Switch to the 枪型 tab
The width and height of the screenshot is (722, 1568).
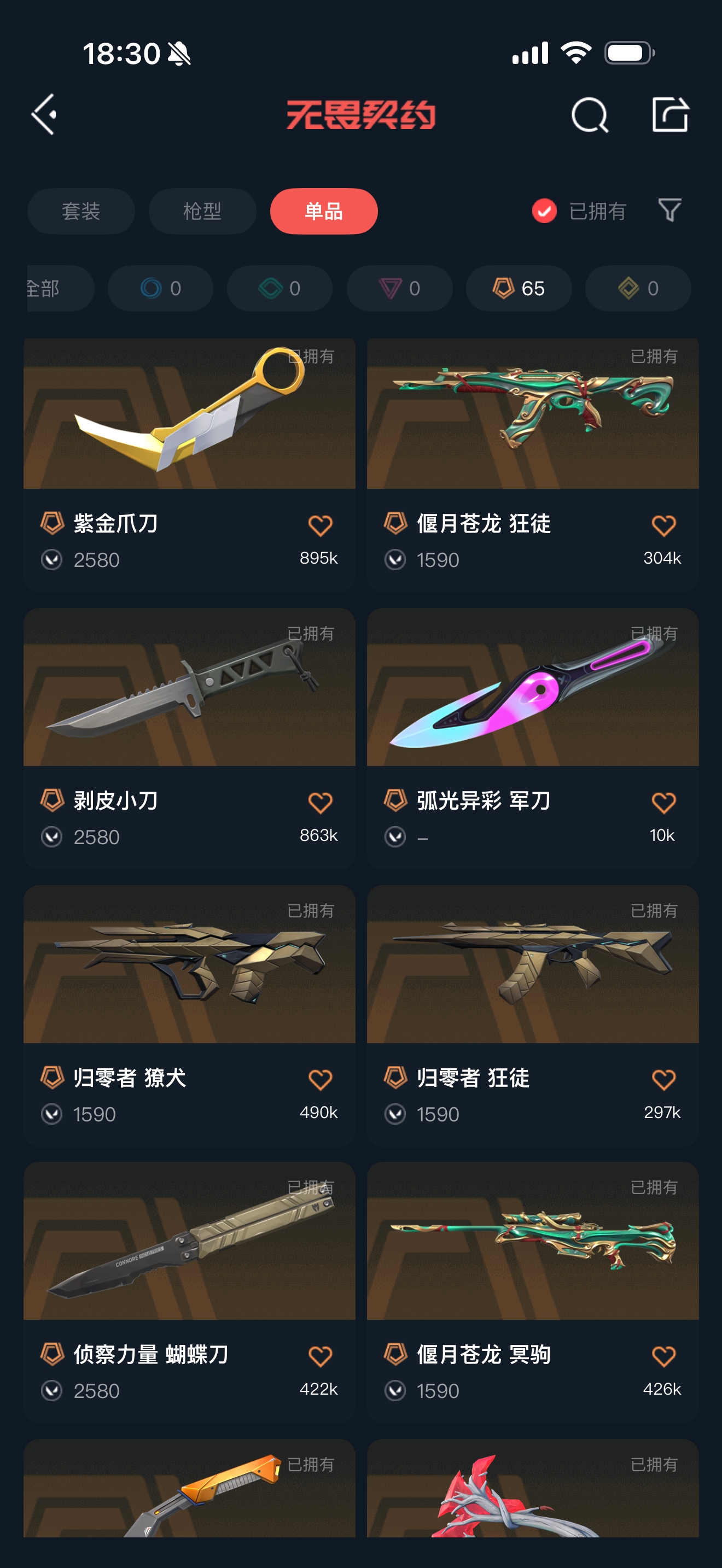pyautogui.click(x=202, y=211)
